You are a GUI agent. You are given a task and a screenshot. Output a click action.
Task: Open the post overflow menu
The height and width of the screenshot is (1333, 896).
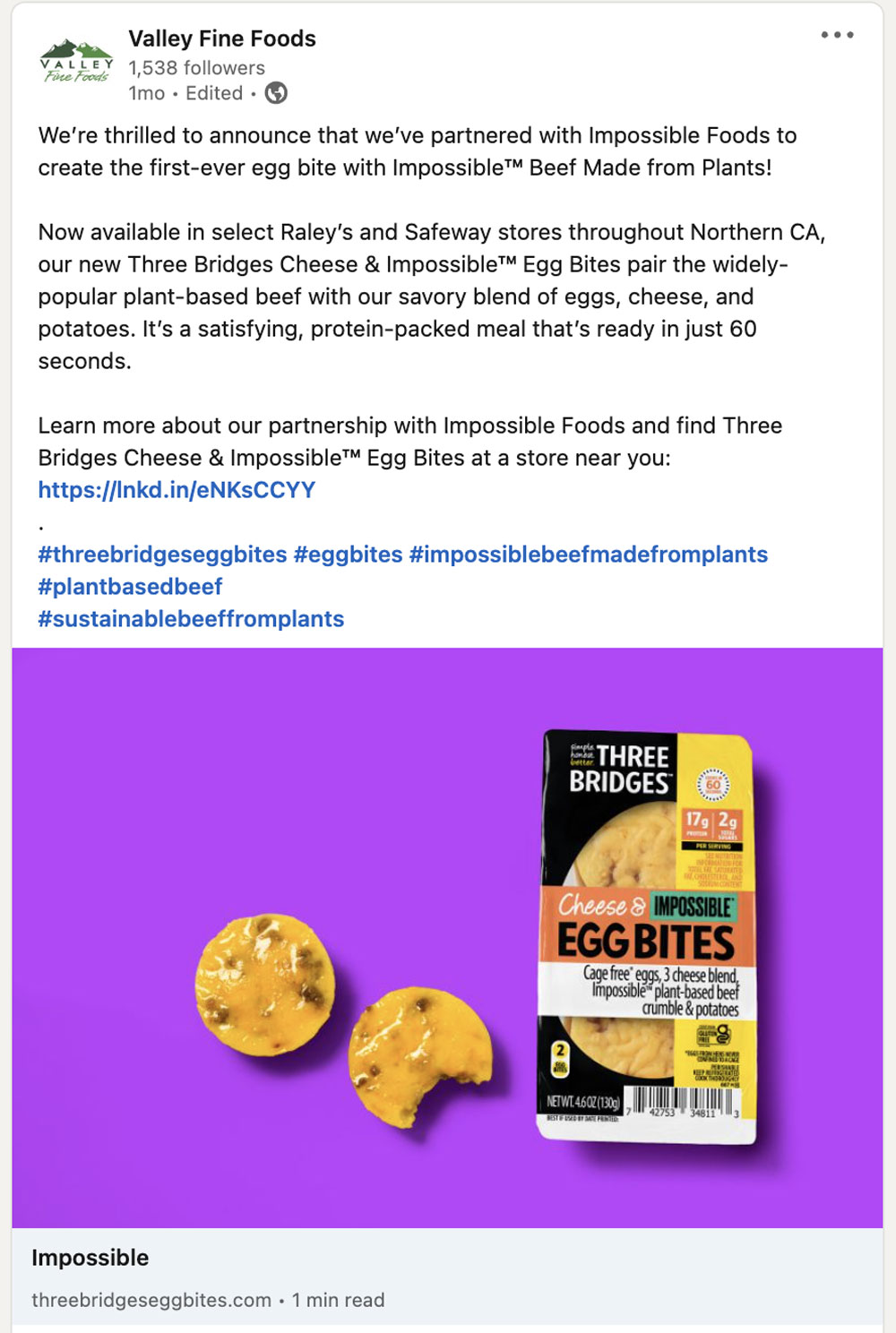coord(837,35)
